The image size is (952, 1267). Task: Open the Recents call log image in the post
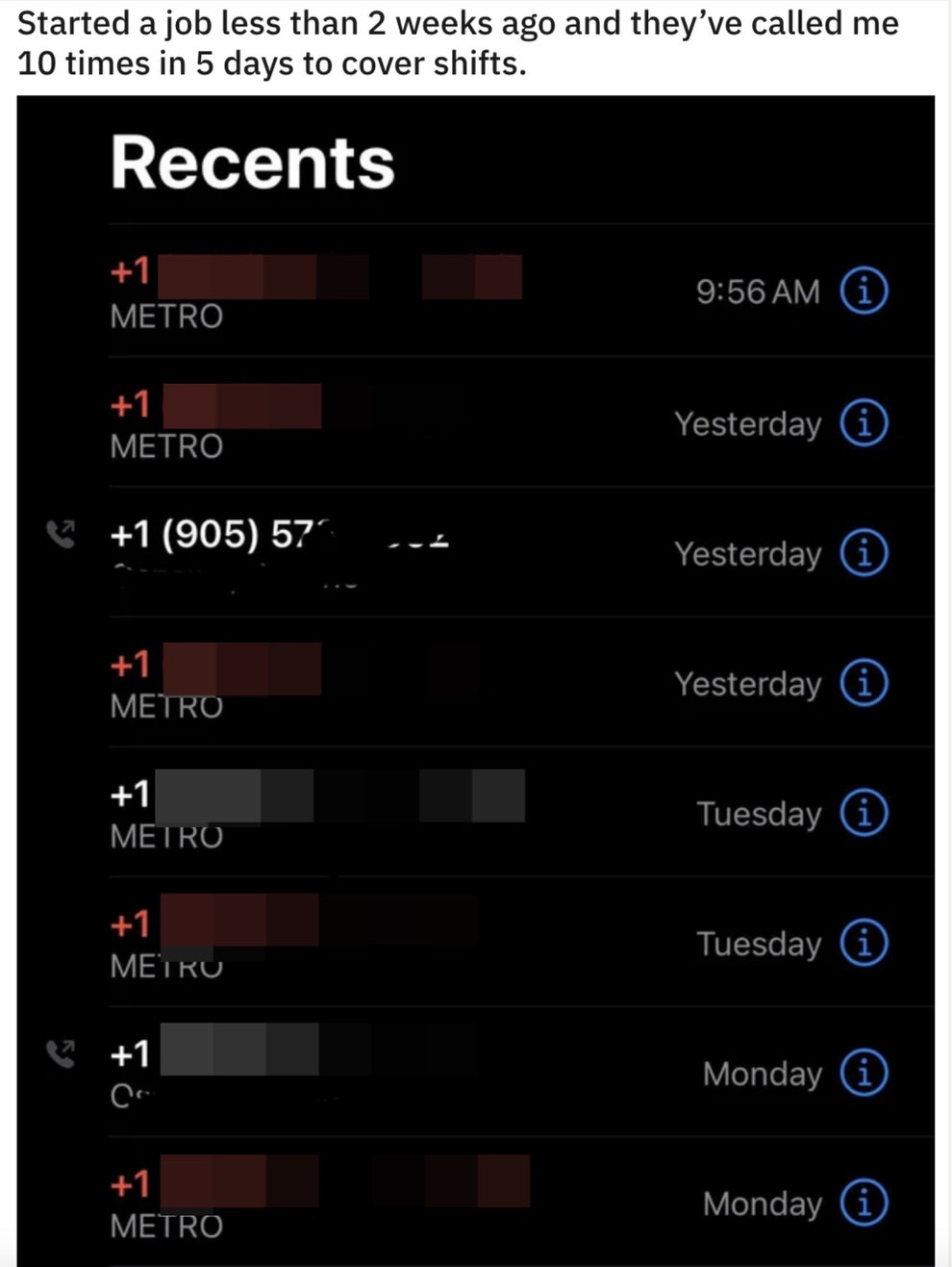(x=475, y=679)
